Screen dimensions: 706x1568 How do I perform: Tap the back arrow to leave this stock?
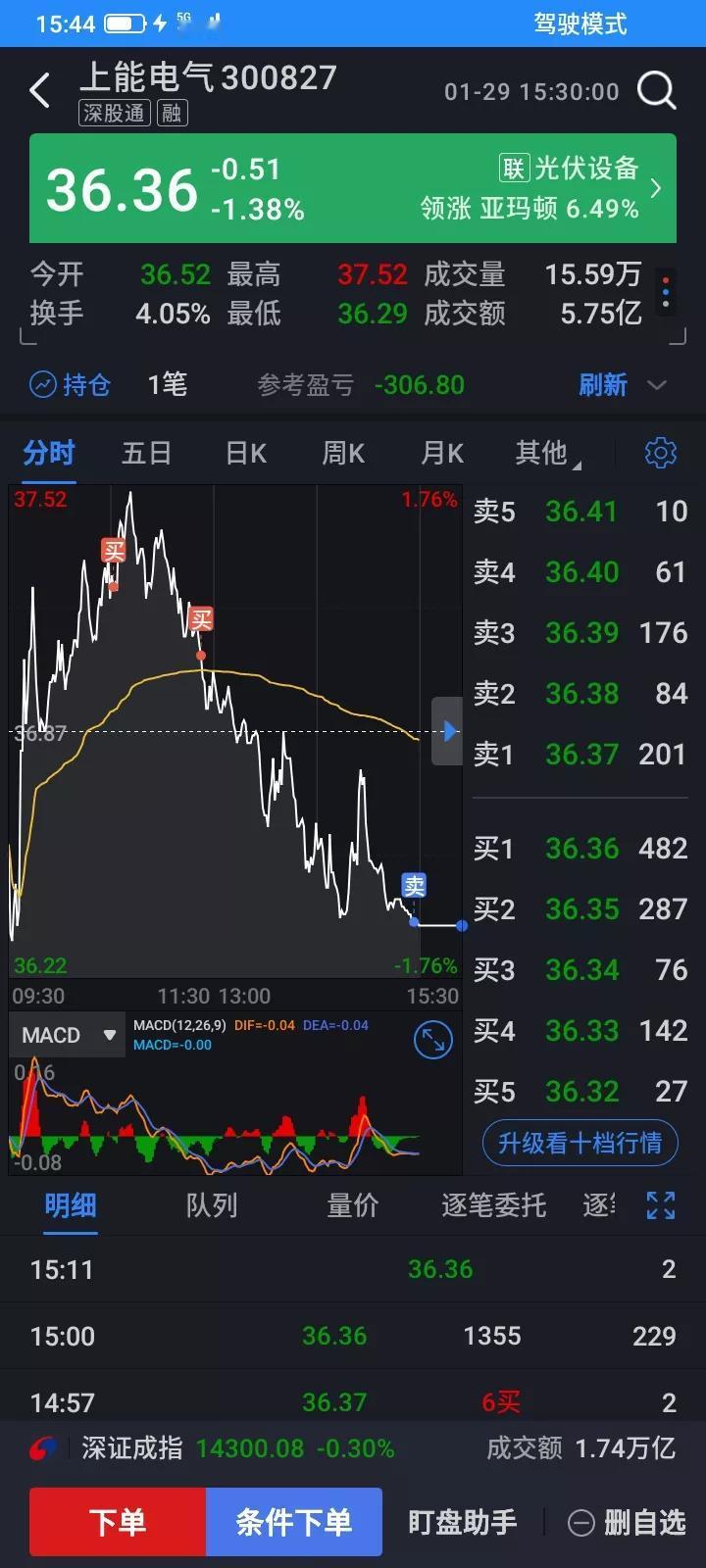pyautogui.click(x=39, y=89)
